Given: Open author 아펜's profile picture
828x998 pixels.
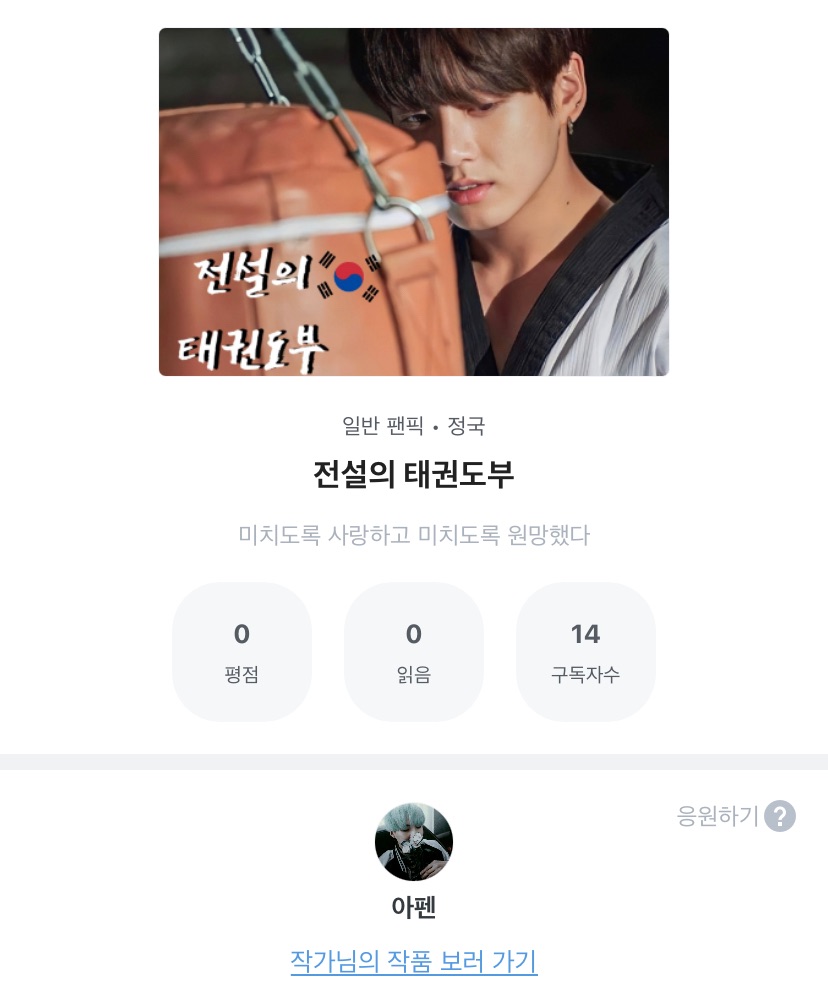Looking at the screenshot, I should [414, 842].
